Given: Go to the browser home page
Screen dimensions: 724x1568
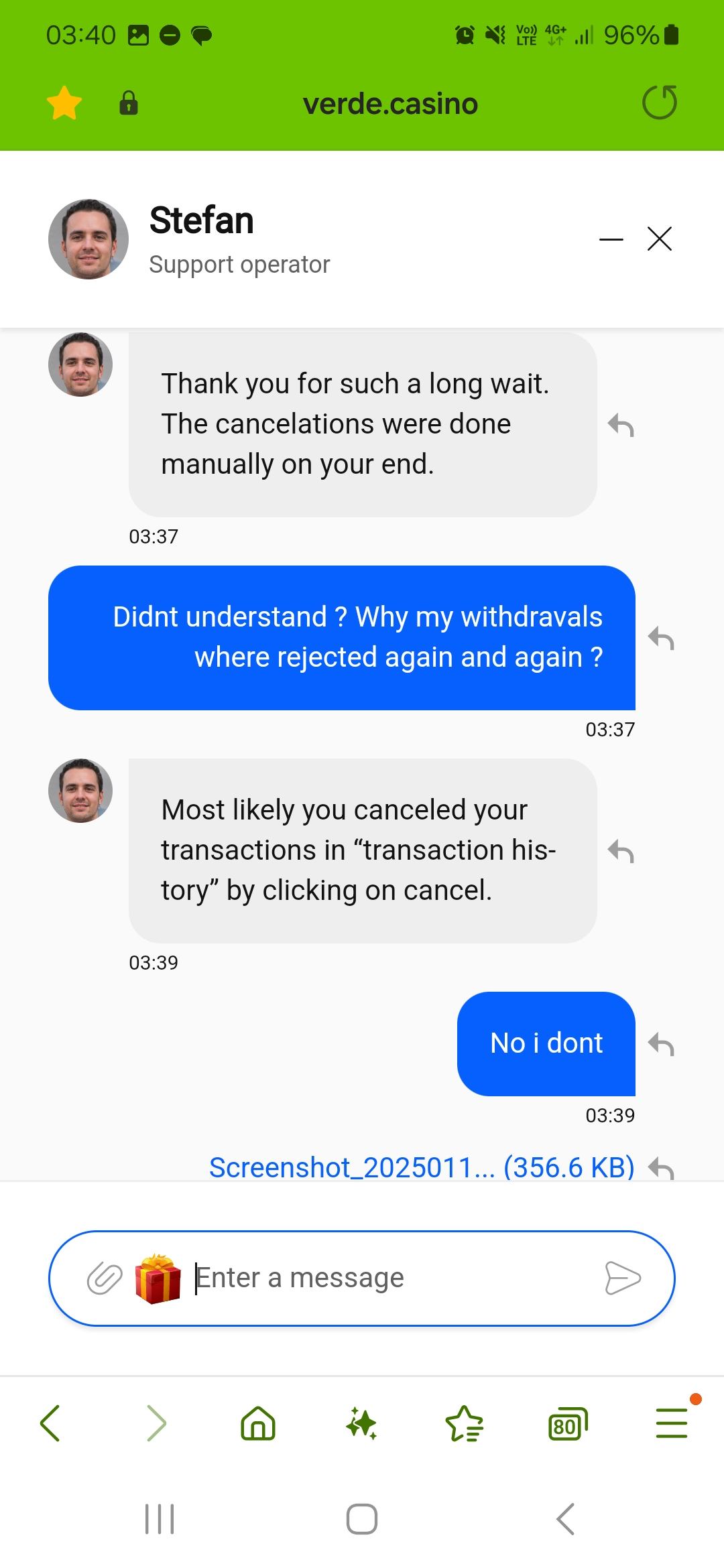Looking at the screenshot, I should [x=258, y=1423].
